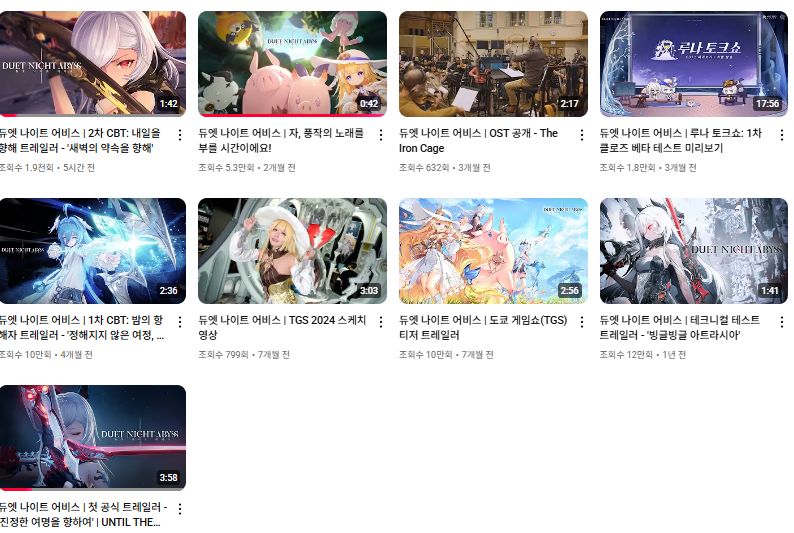794x533 pixels.
Task: Open options menu for 2차 CBT video
Action: (x=180, y=134)
